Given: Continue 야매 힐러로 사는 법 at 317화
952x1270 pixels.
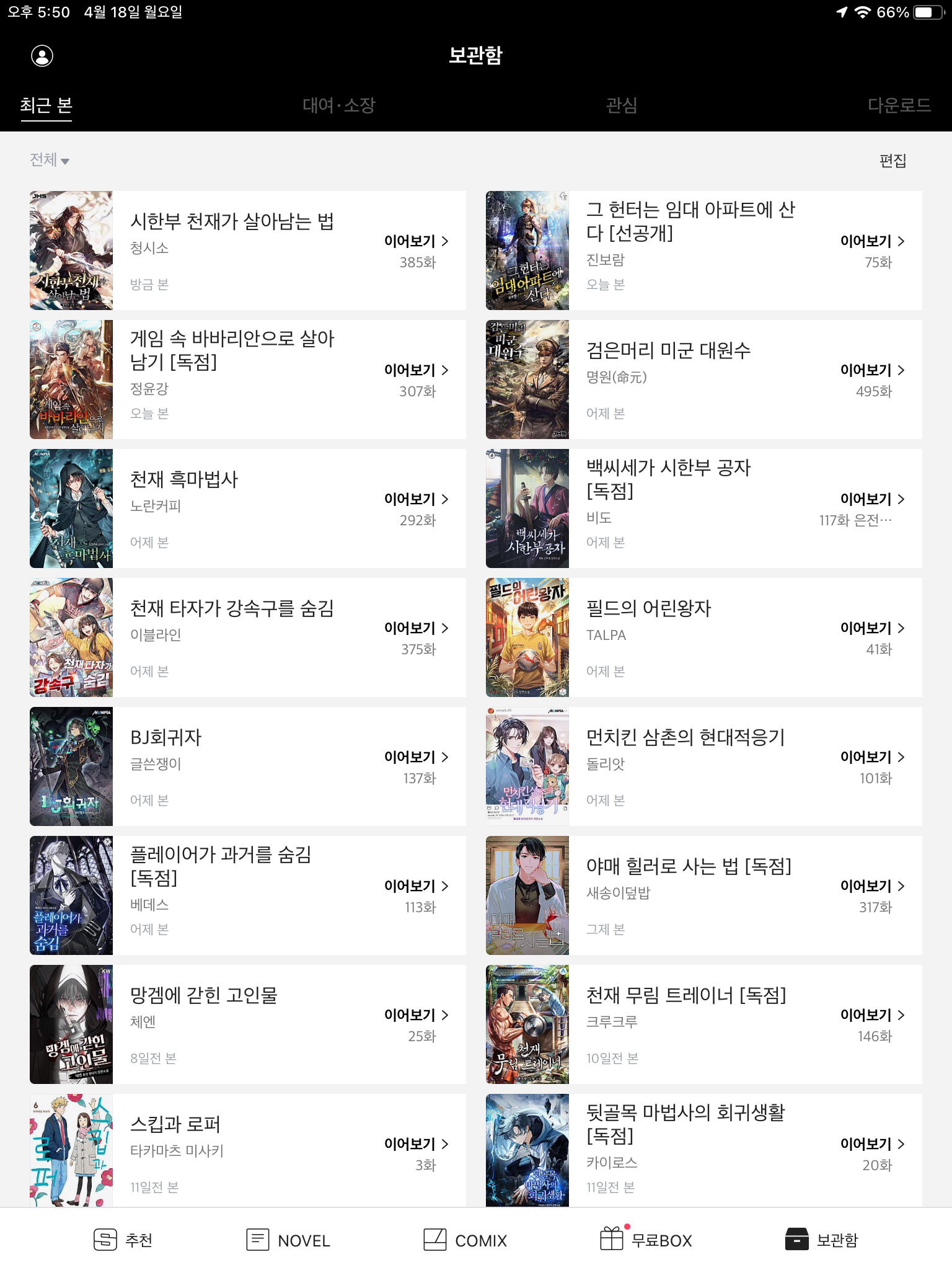Looking at the screenshot, I should [872, 886].
